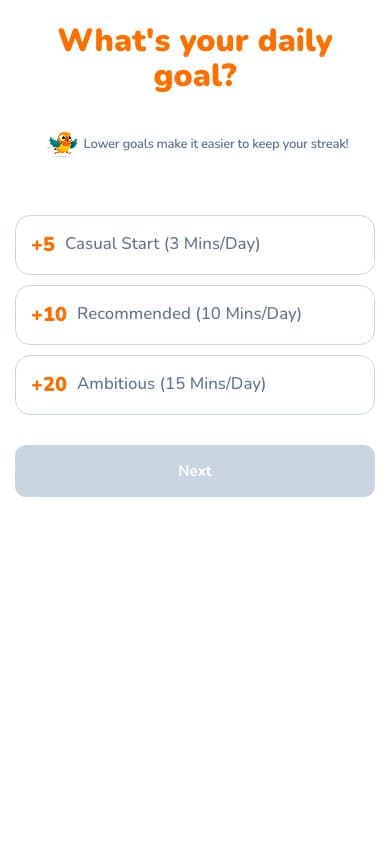The width and height of the screenshot is (390, 844).
Task: Tap the Next button
Action: 195,471
